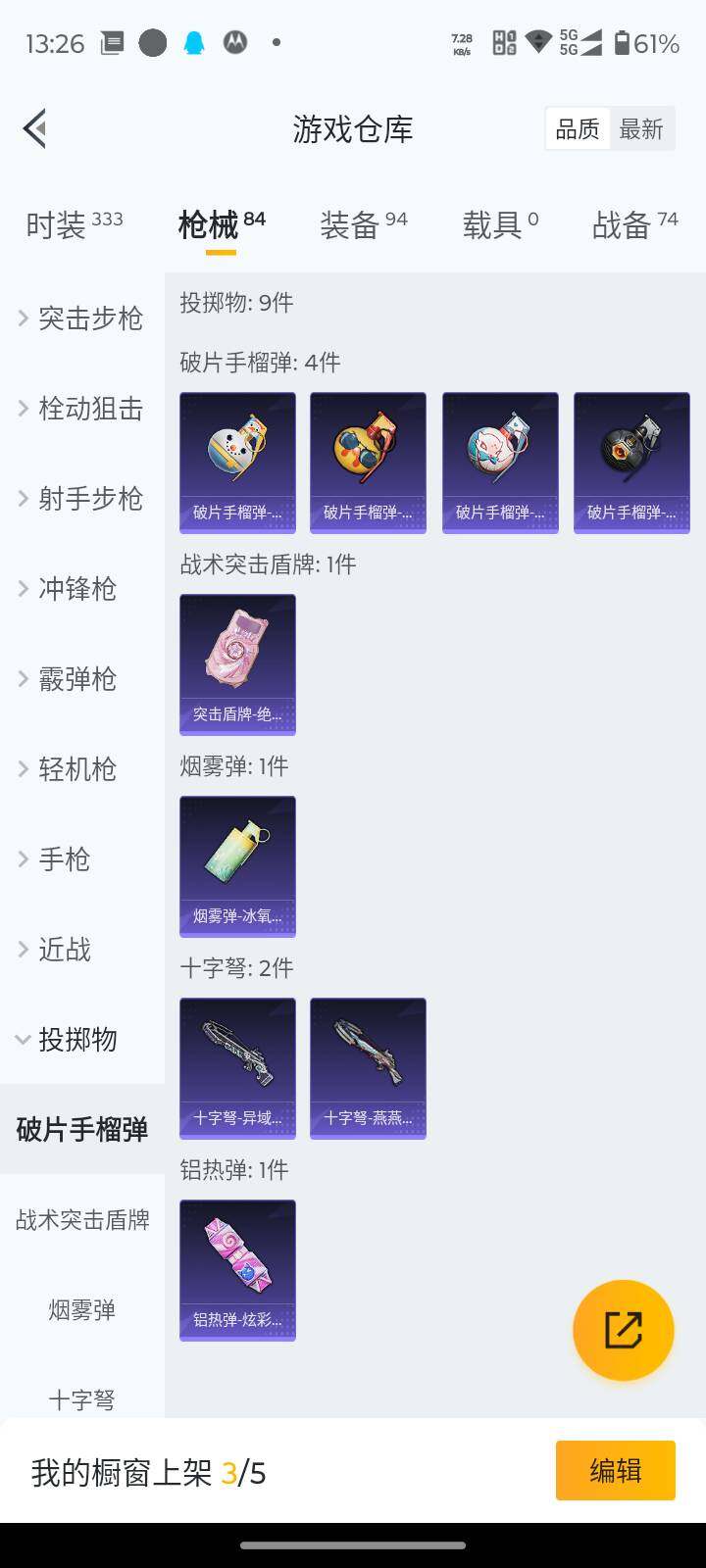This screenshot has height=1568, width=706.
Task: Tap 编辑 to edit my showcase
Action: click(615, 1470)
